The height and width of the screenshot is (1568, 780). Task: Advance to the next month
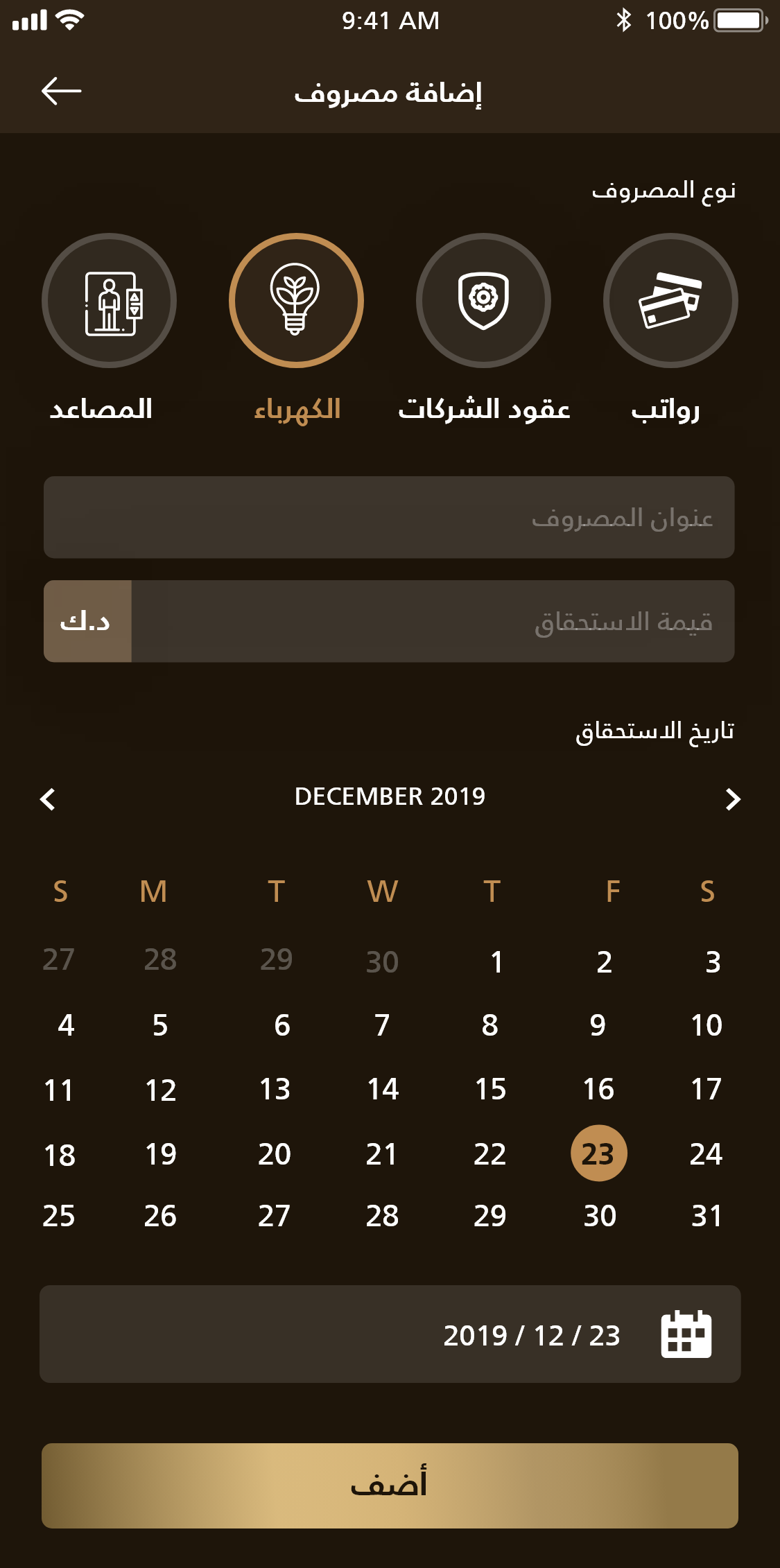click(x=732, y=799)
